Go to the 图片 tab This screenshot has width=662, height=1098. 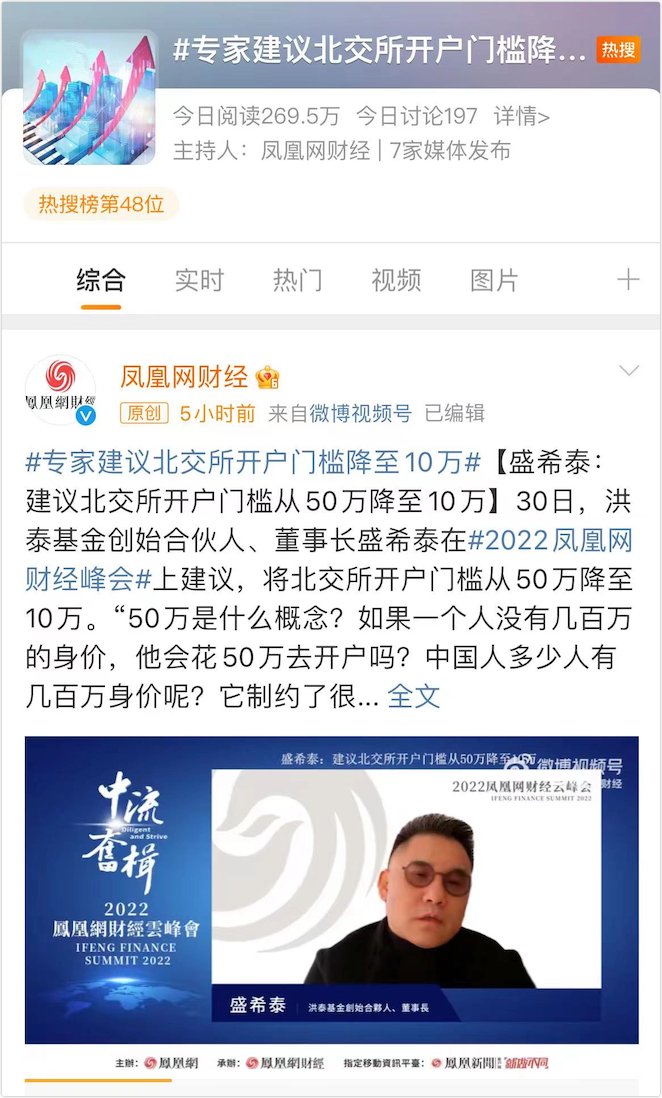[494, 280]
